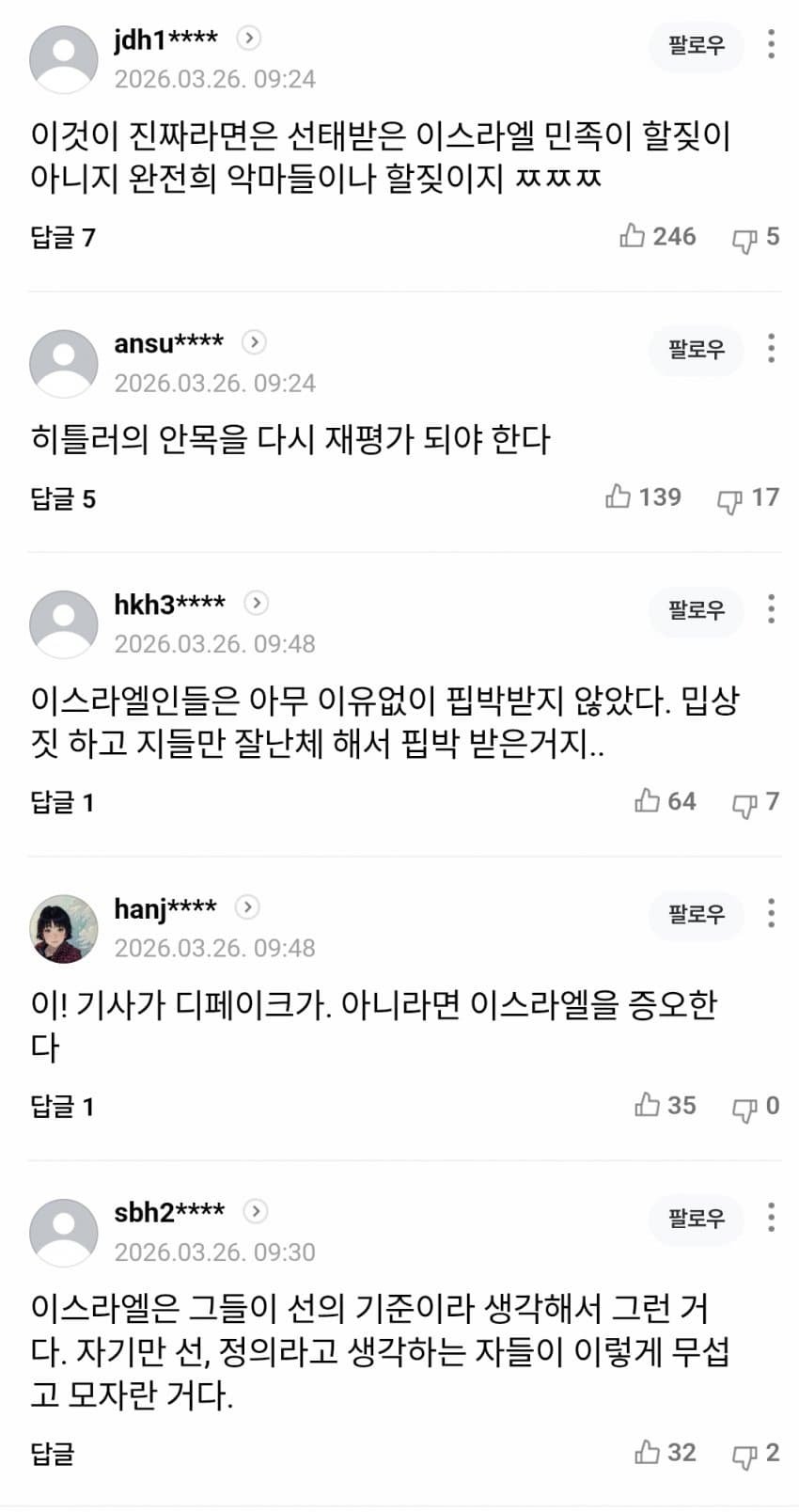The width and height of the screenshot is (799, 1512).
Task: Open overflow menu on hkh3**** comment
Action: (x=771, y=609)
